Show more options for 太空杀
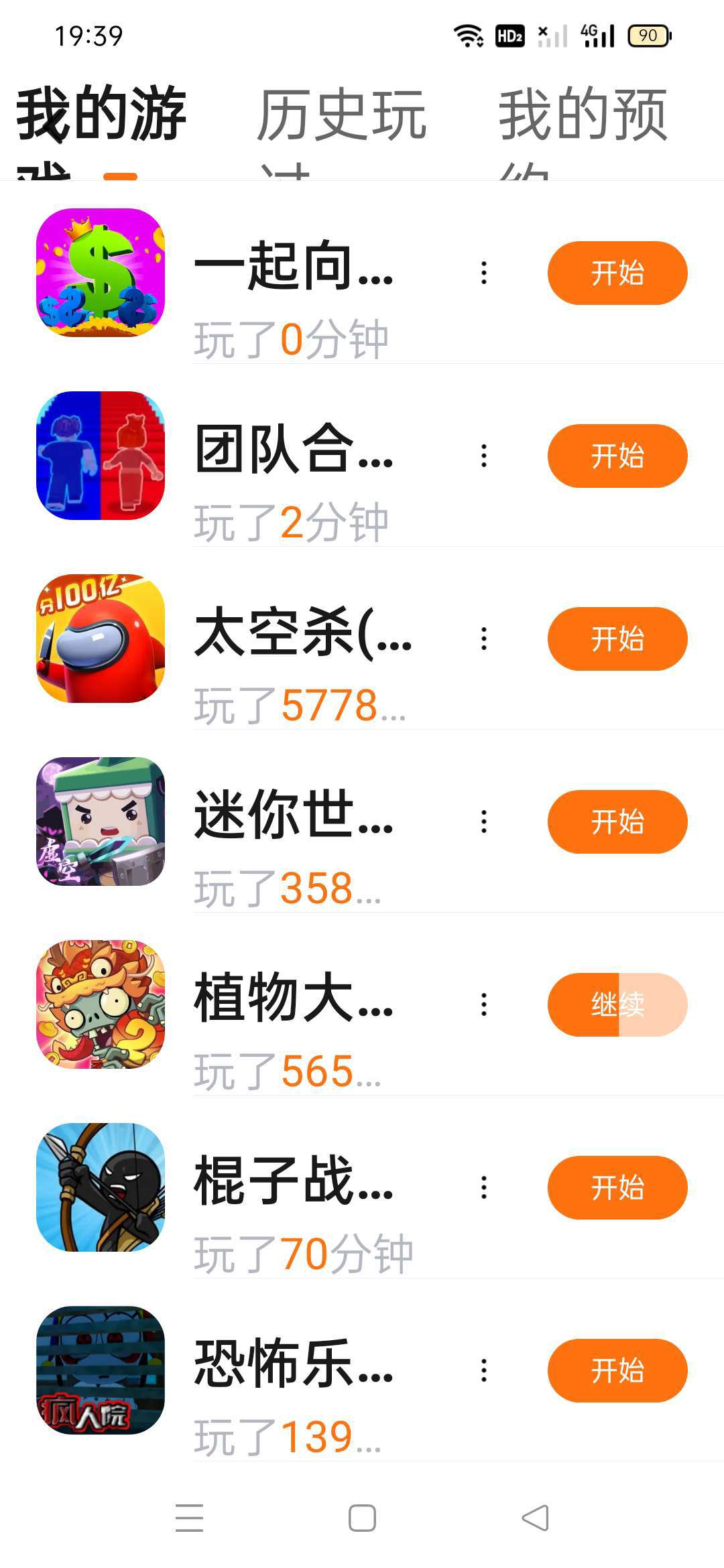The height and width of the screenshot is (1568, 724). (484, 639)
